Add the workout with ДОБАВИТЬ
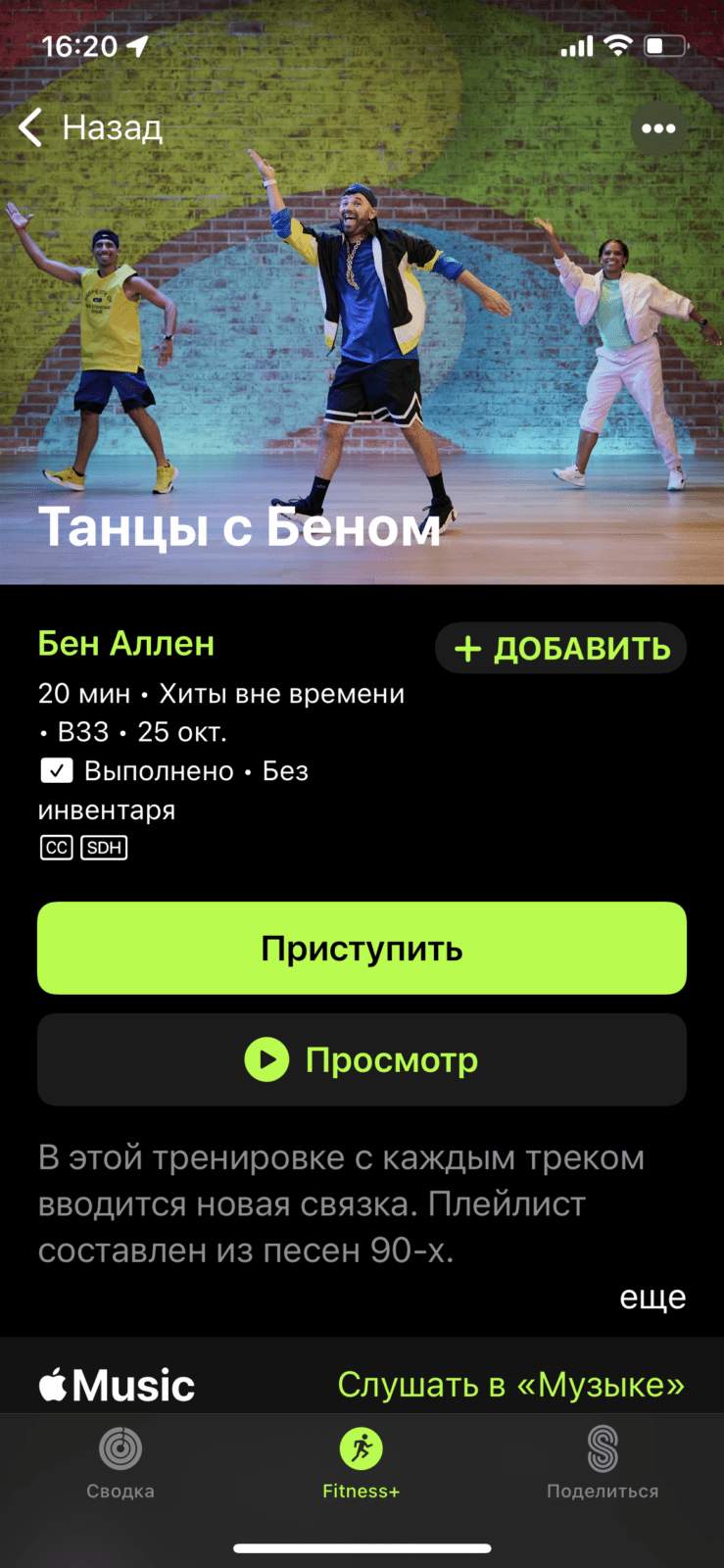The image size is (724, 1568). (x=560, y=648)
